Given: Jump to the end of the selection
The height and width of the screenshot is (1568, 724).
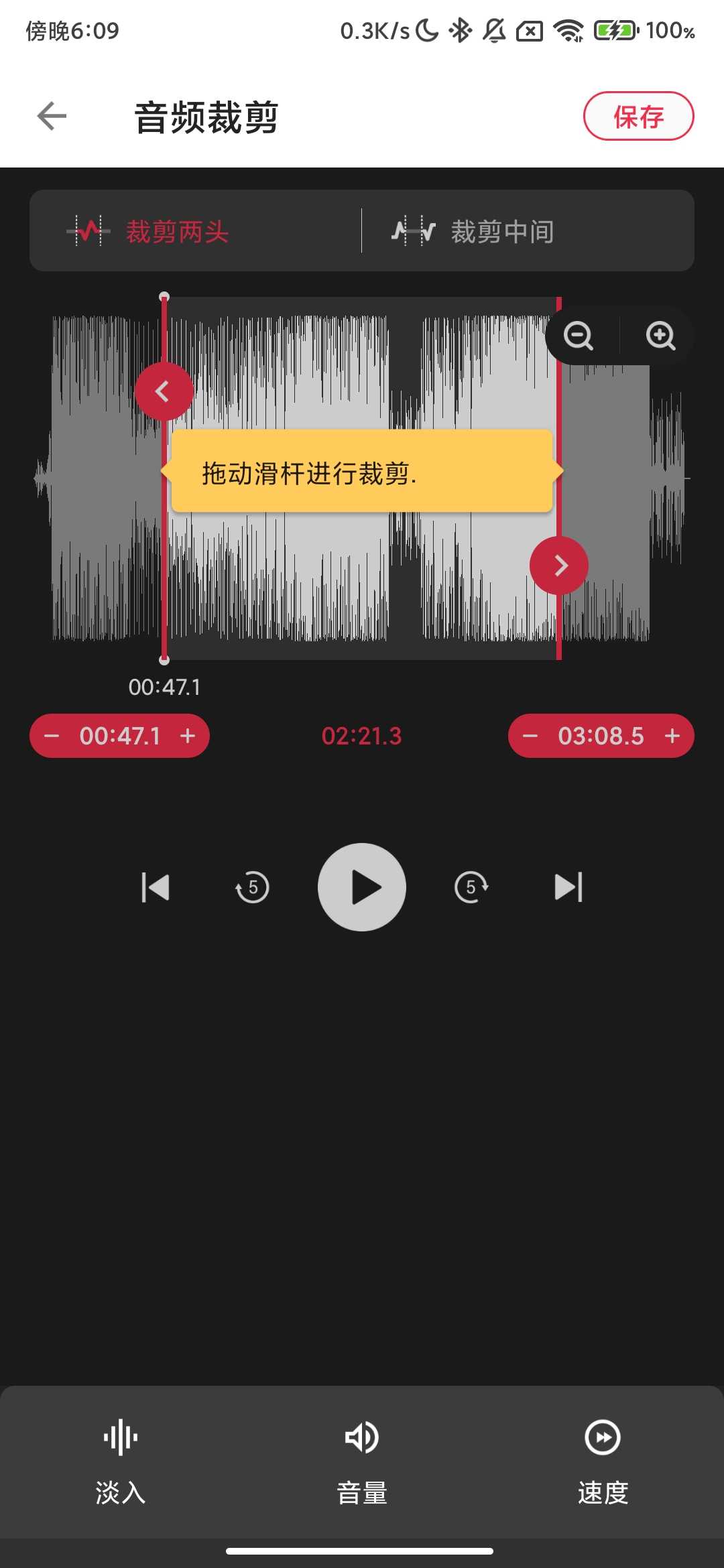Looking at the screenshot, I should tap(568, 887).
